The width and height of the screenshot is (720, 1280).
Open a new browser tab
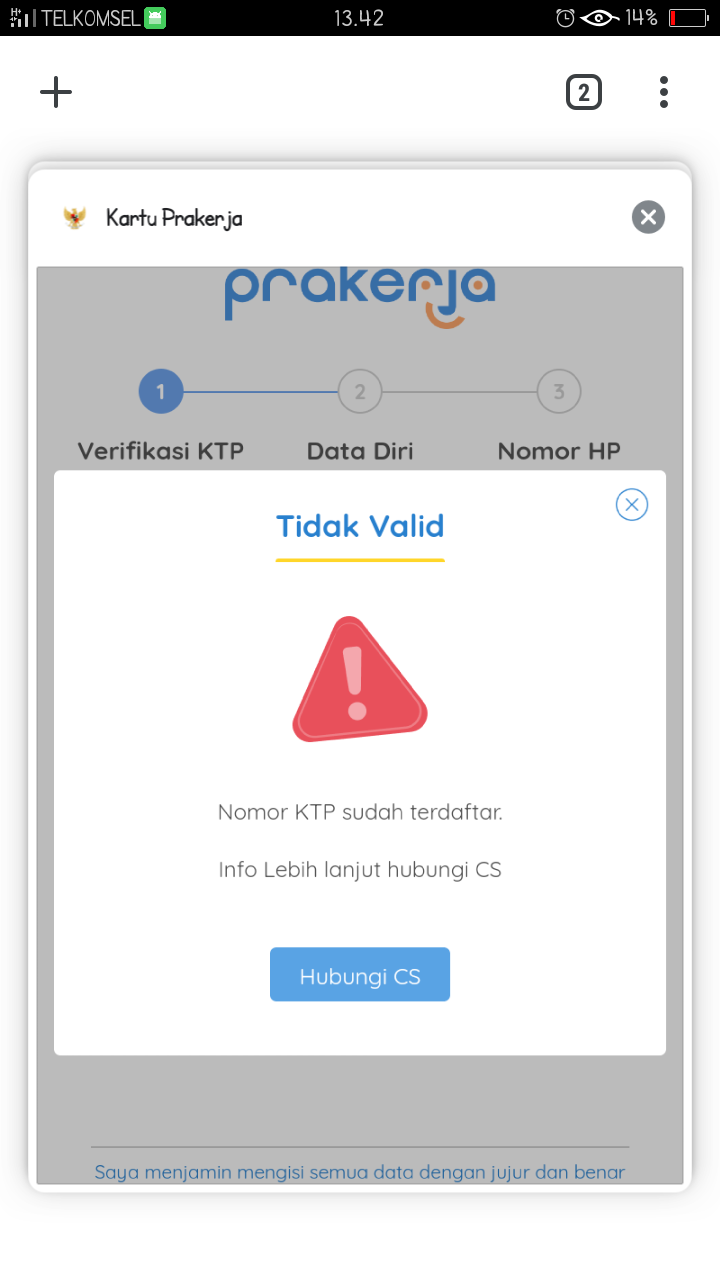click(x=56, y=93)
